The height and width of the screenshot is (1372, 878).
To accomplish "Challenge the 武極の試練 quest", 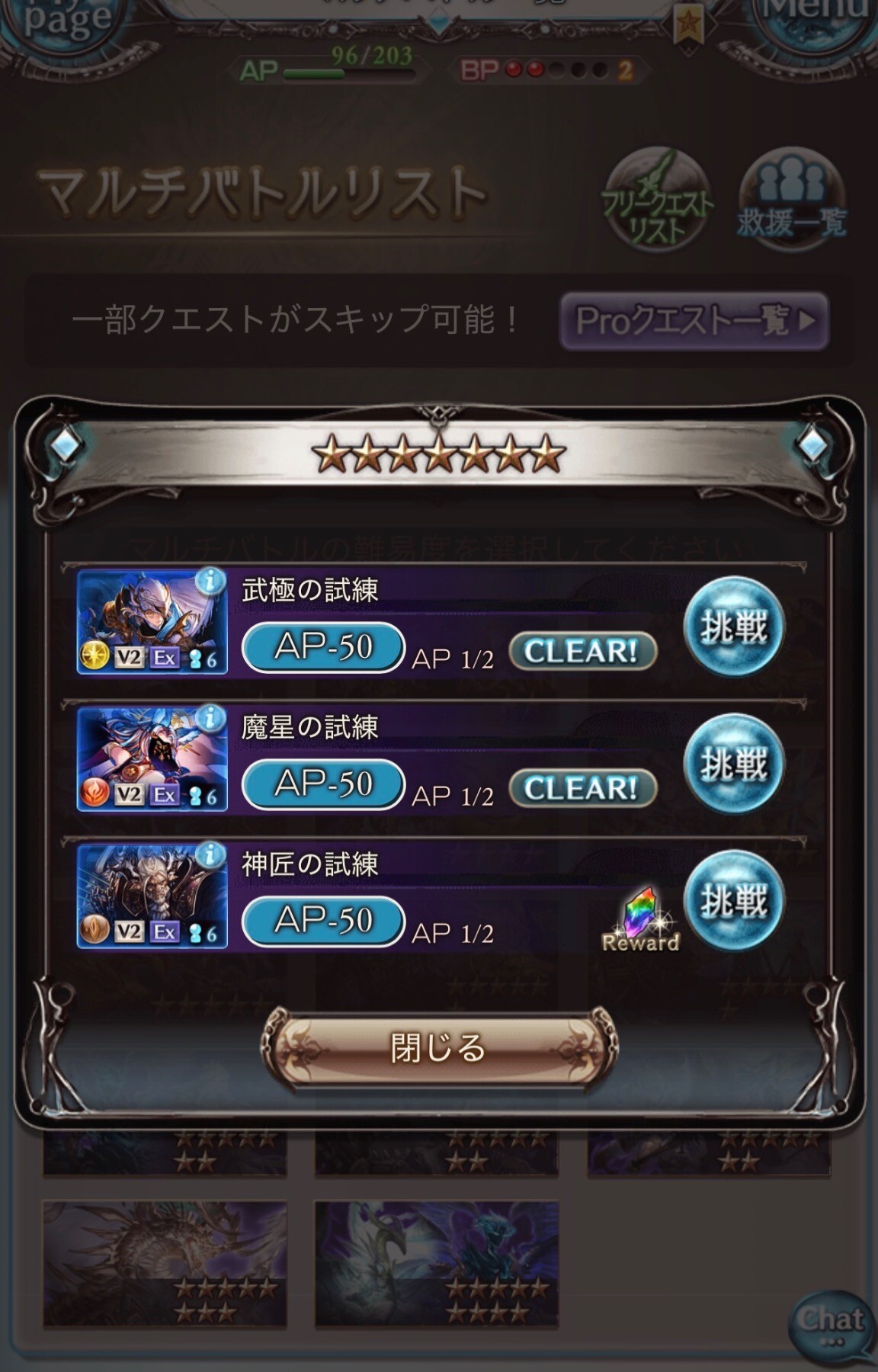I will [x=733, y=627].
